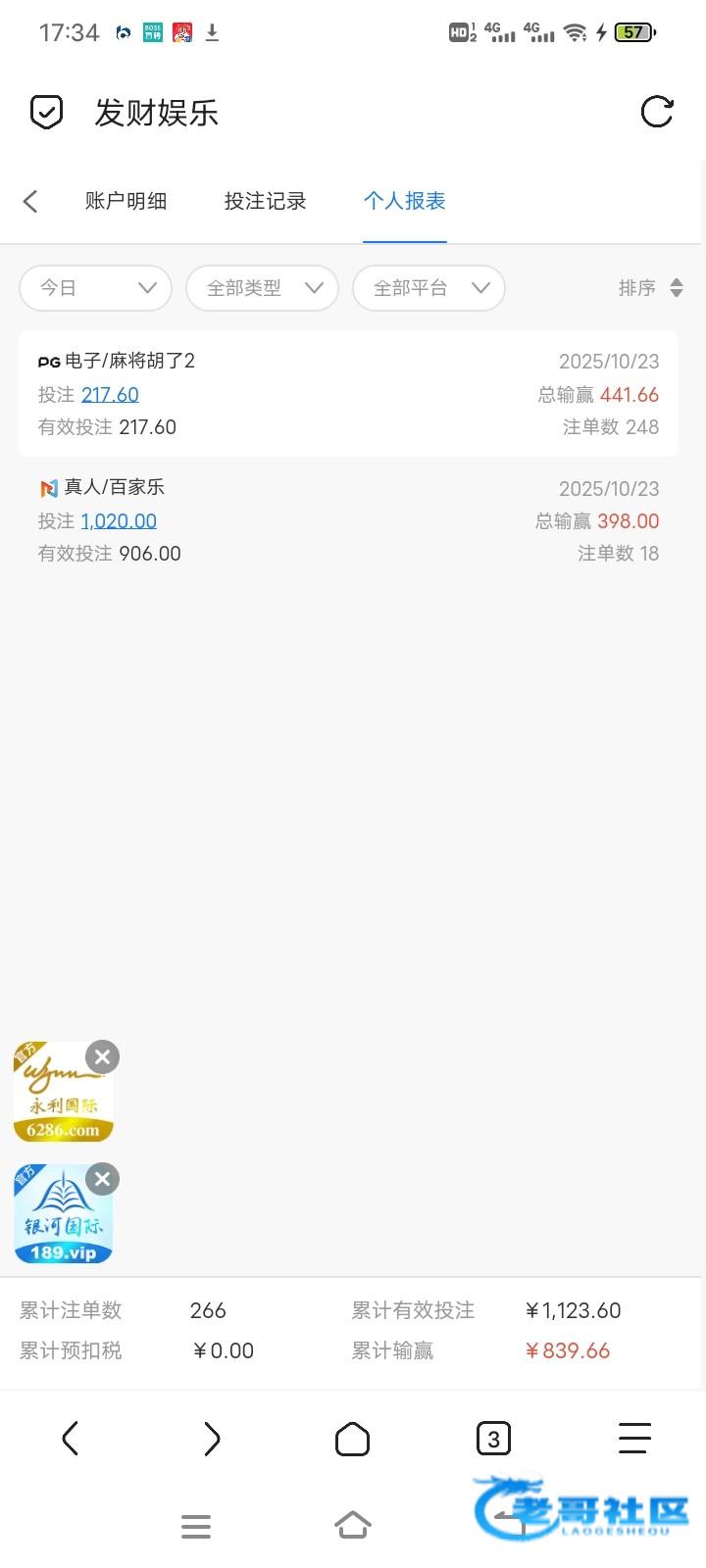Dismiss the 永利国际 floating ad
Screen dimensions: 706x1568
click(x=103, y=1057)
